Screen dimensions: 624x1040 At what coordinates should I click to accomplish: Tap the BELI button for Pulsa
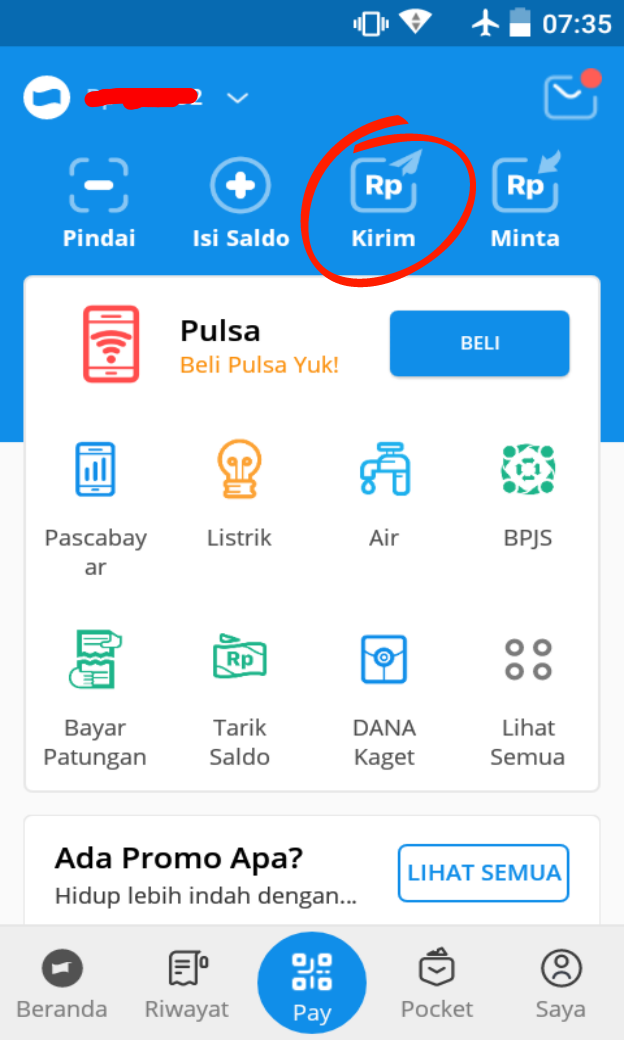click(479, 344)
